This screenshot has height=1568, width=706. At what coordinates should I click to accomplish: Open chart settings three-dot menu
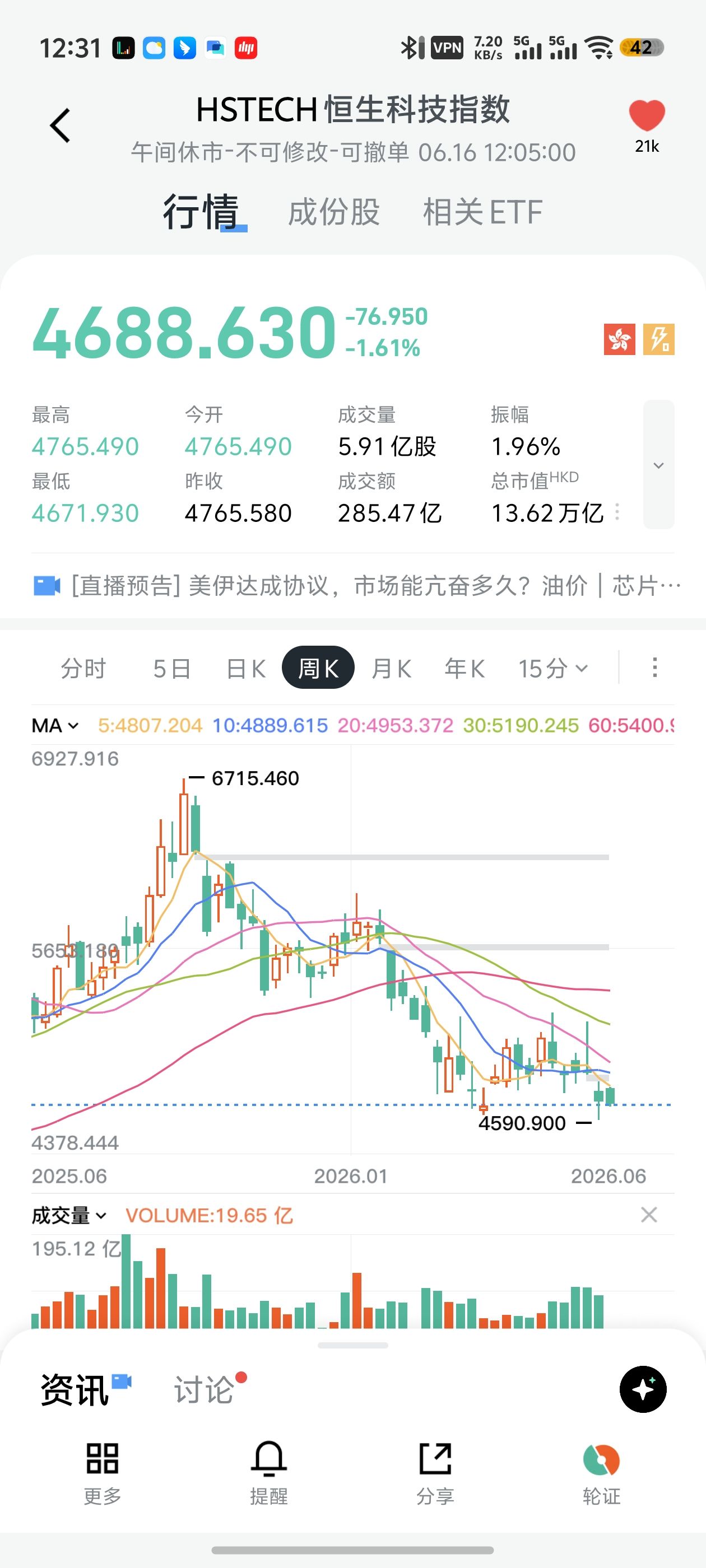[655, 667]
